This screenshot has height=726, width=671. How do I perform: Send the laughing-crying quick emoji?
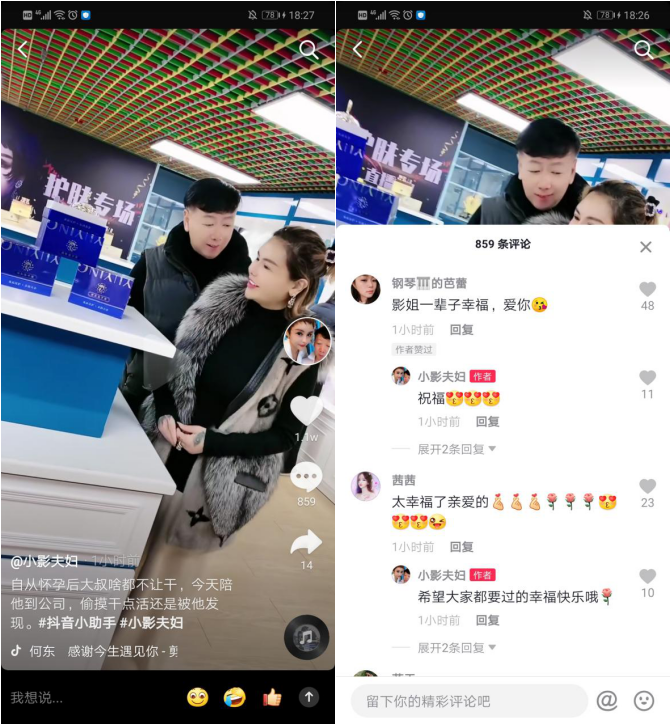[x=235, y=697]
